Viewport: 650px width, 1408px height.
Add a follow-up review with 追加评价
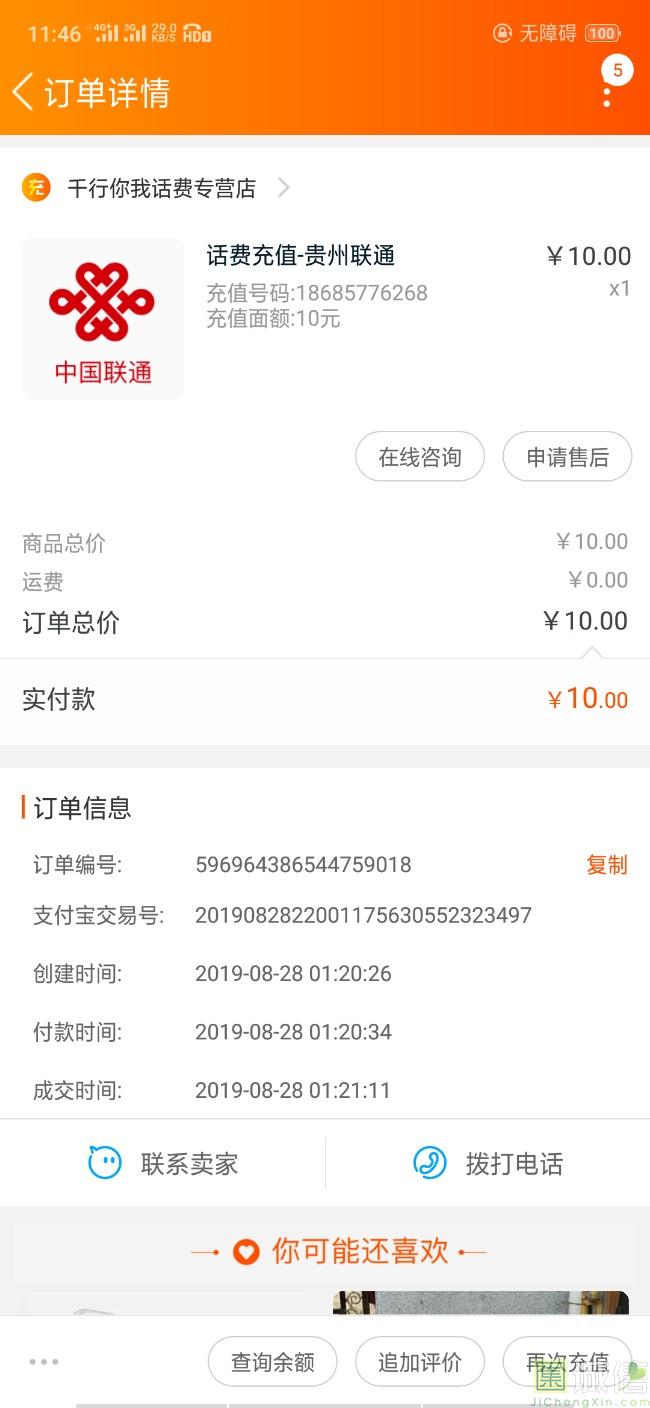pyautogui.click(x=420, y=1361)
